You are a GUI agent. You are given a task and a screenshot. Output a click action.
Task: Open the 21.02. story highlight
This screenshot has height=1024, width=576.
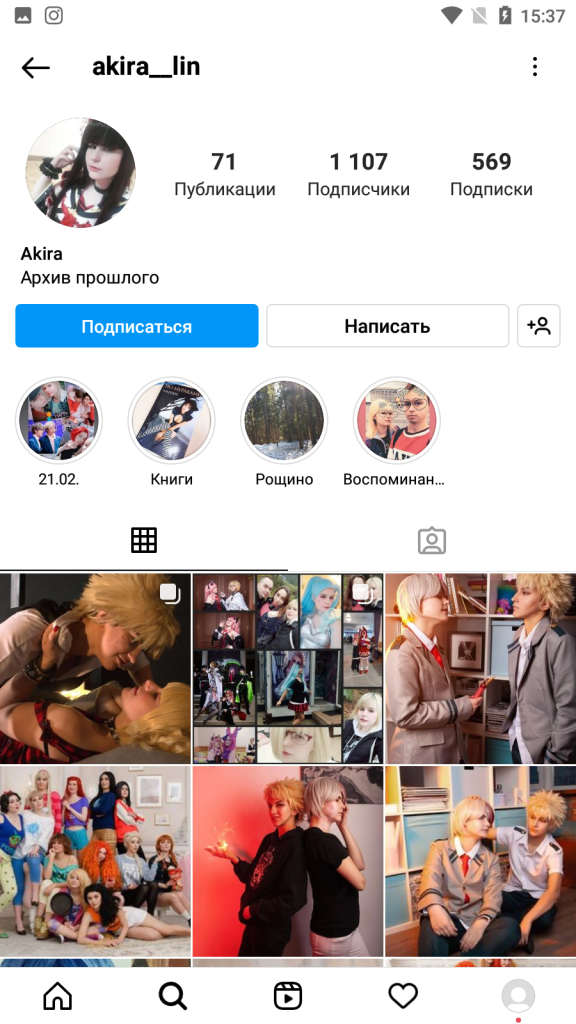pyautogui.click(x=59, y=420)
